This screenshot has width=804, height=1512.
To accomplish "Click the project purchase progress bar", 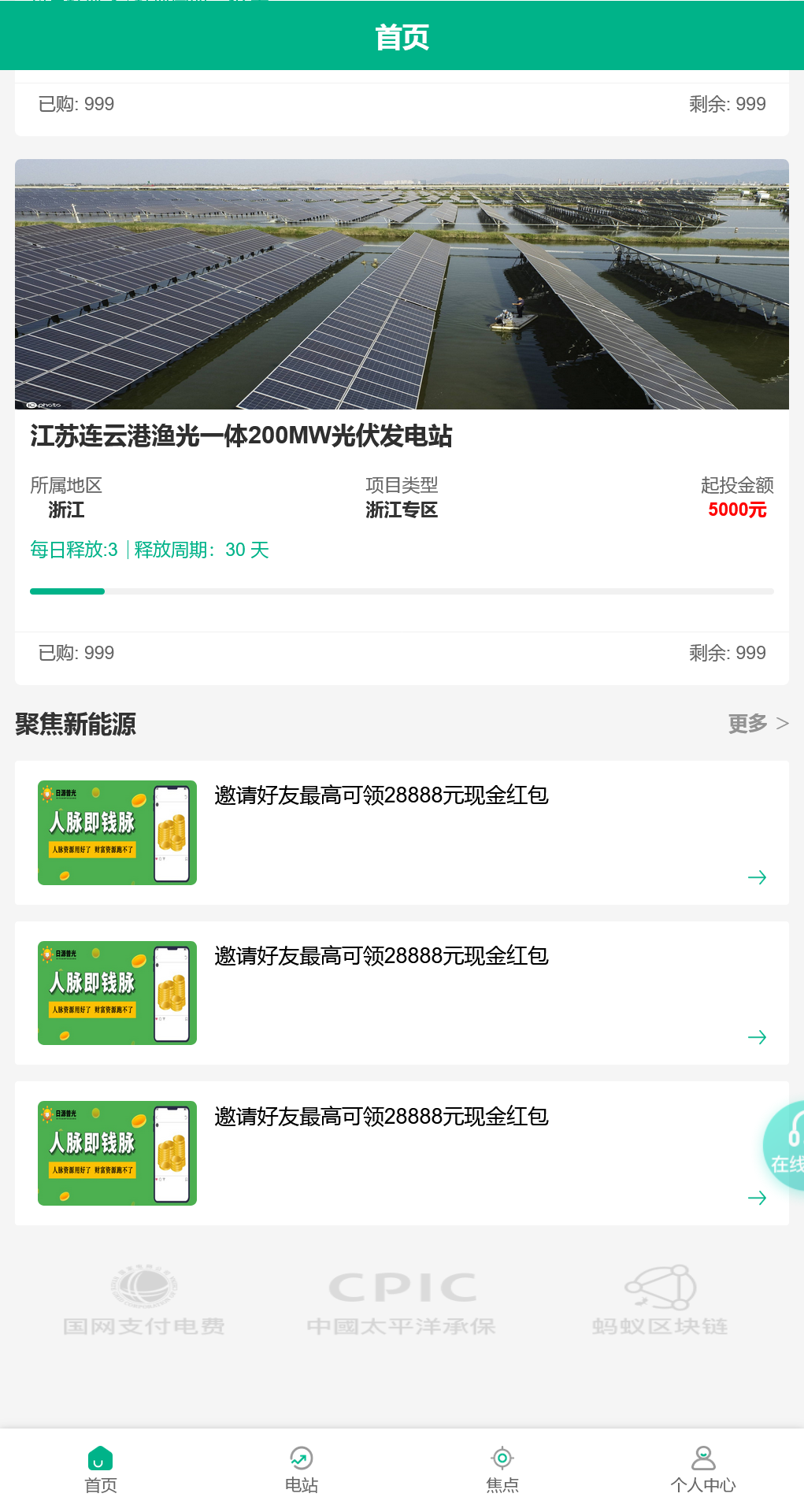I will click(x=402, y=591).
